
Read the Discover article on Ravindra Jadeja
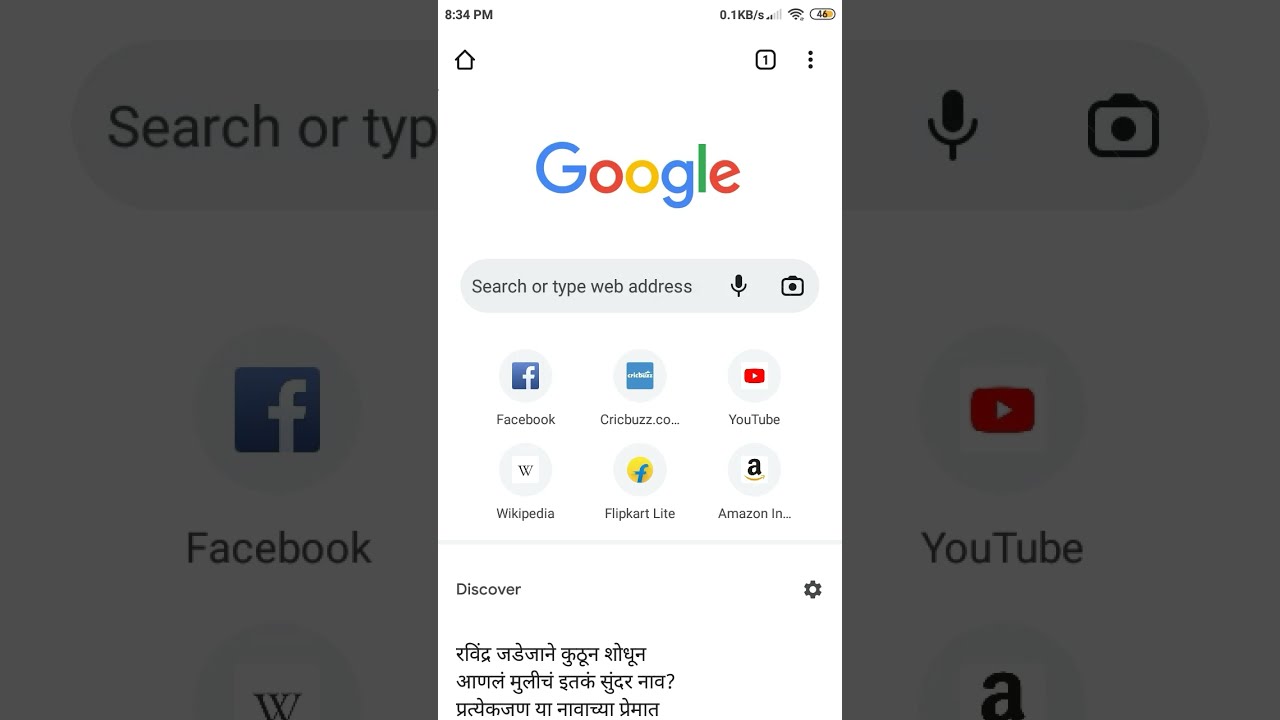565,682
